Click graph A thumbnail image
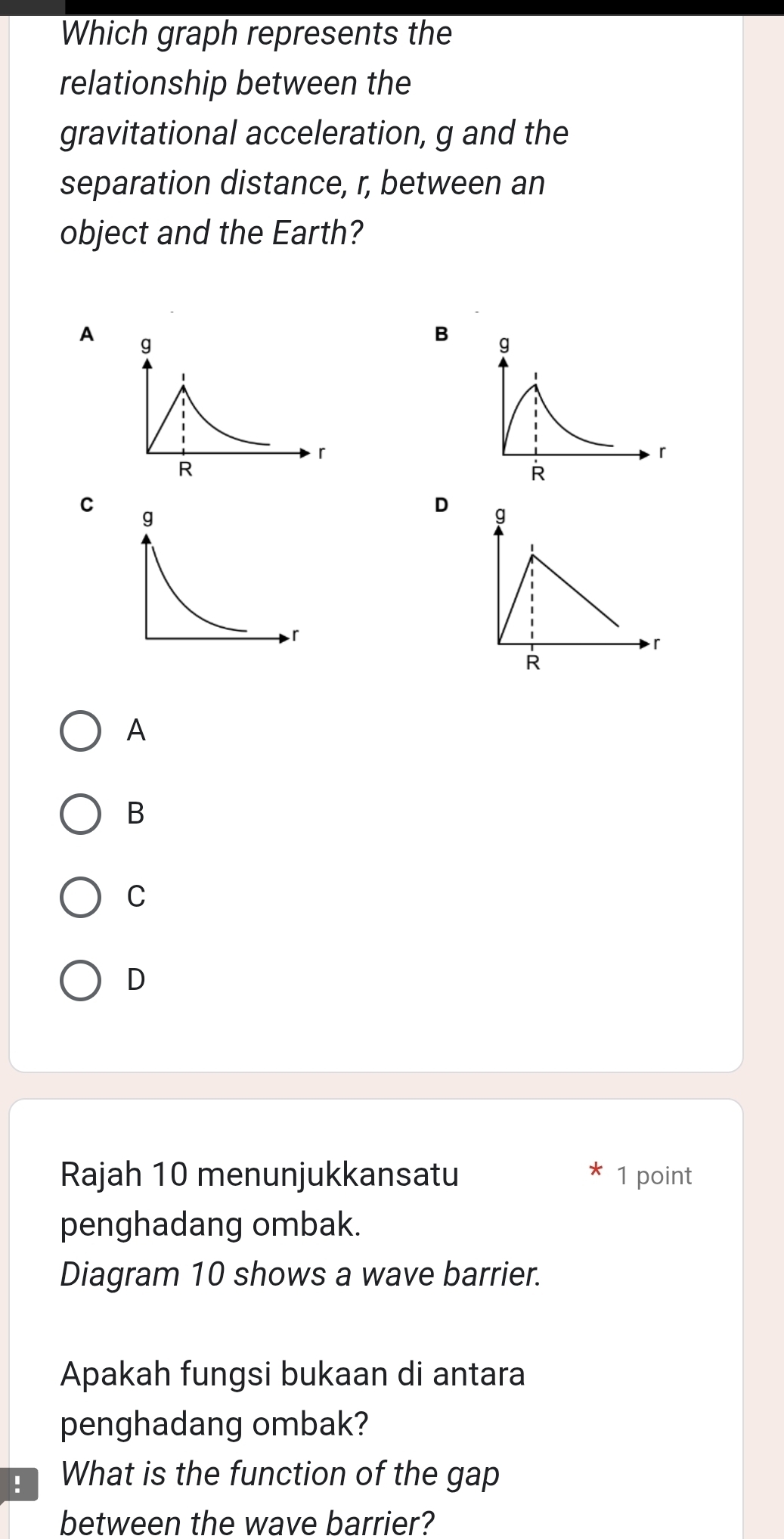 [x=219, y=408]
